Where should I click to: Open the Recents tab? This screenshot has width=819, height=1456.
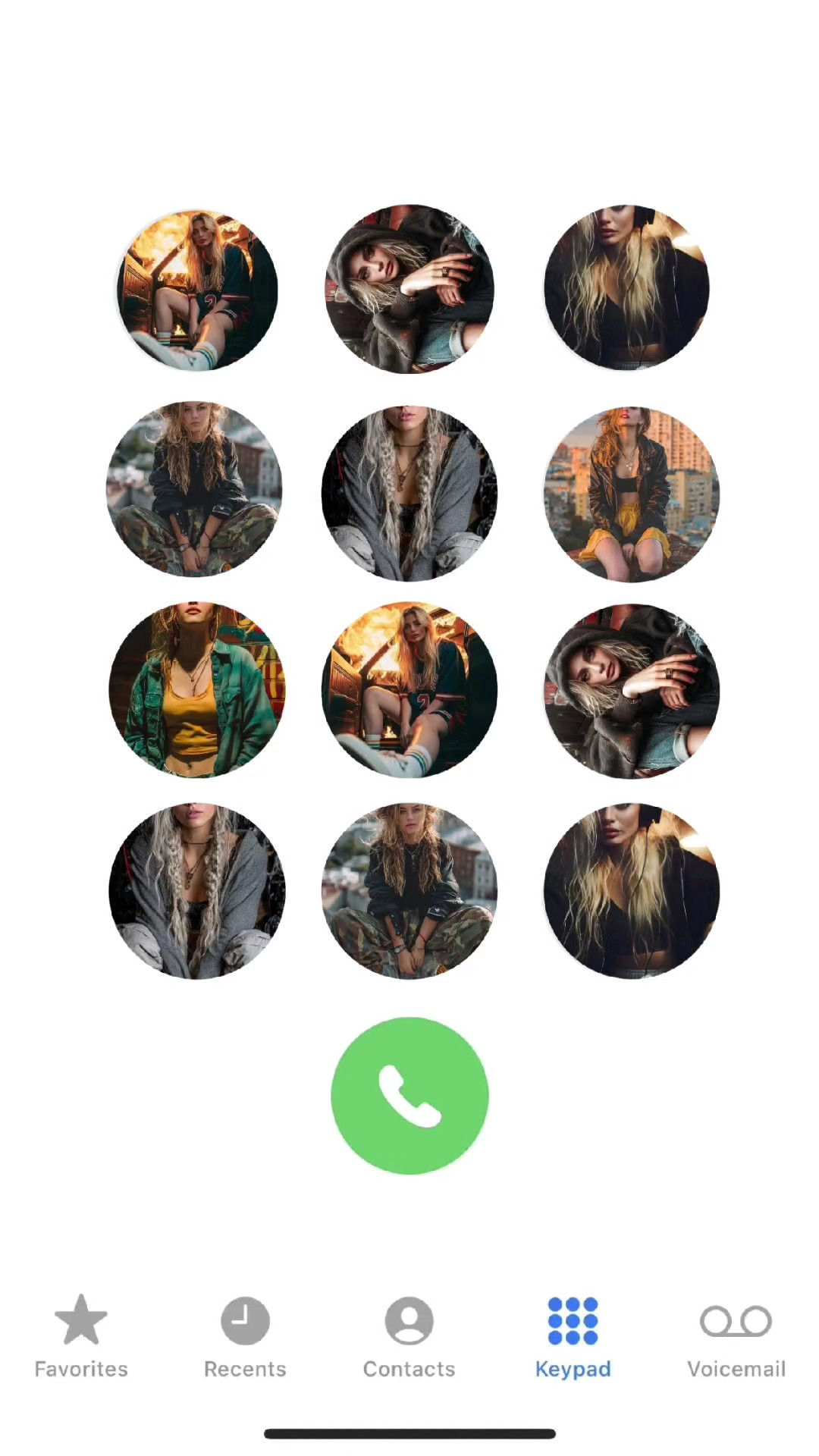245,1336
